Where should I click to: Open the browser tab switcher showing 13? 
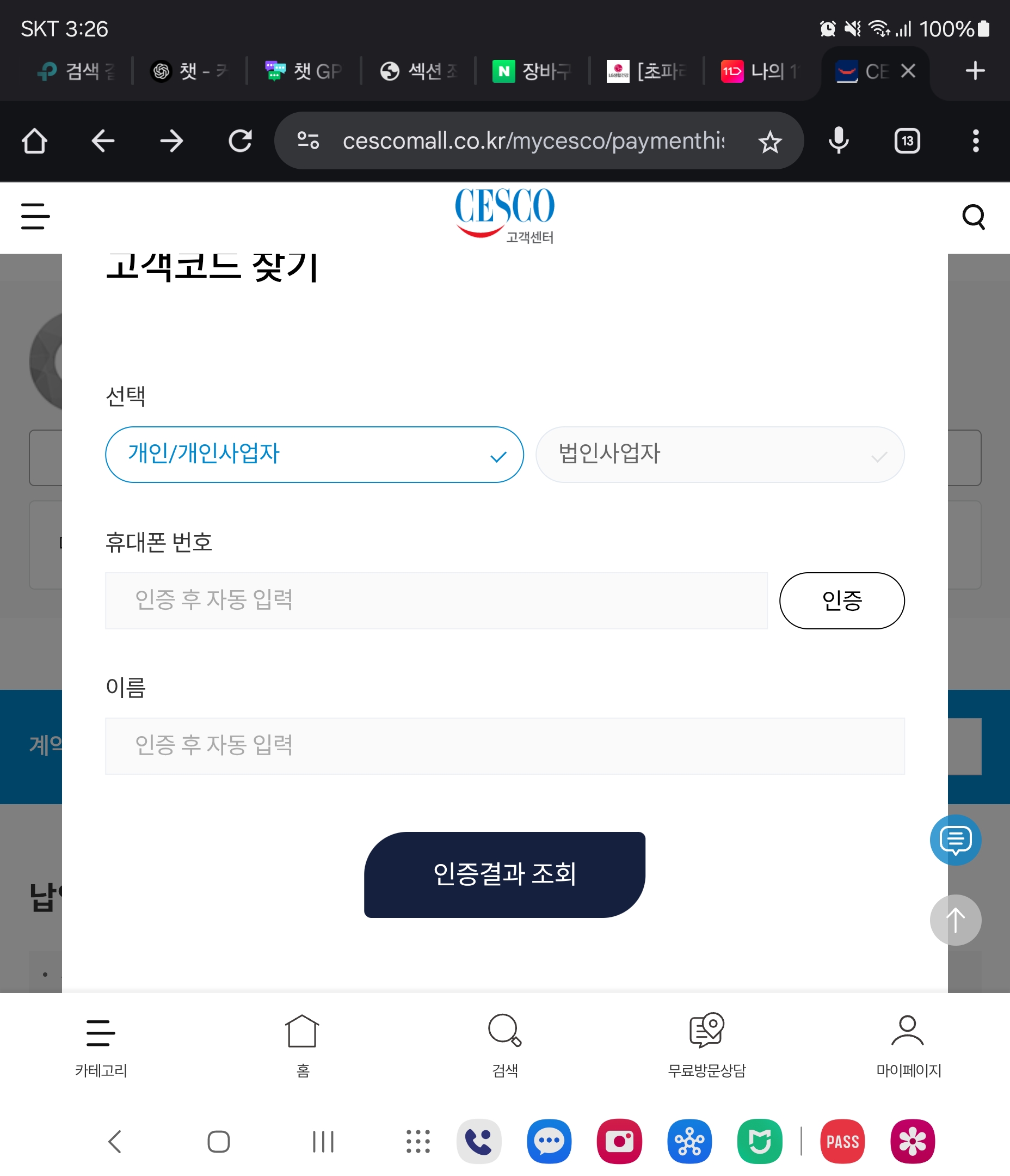[907, 141]
